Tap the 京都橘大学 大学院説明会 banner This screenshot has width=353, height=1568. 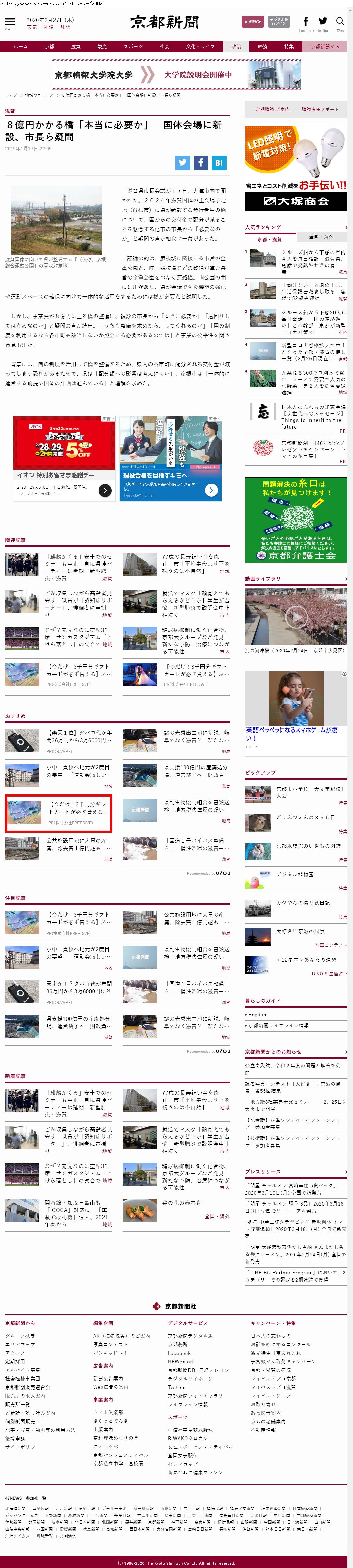coord(176,74)
